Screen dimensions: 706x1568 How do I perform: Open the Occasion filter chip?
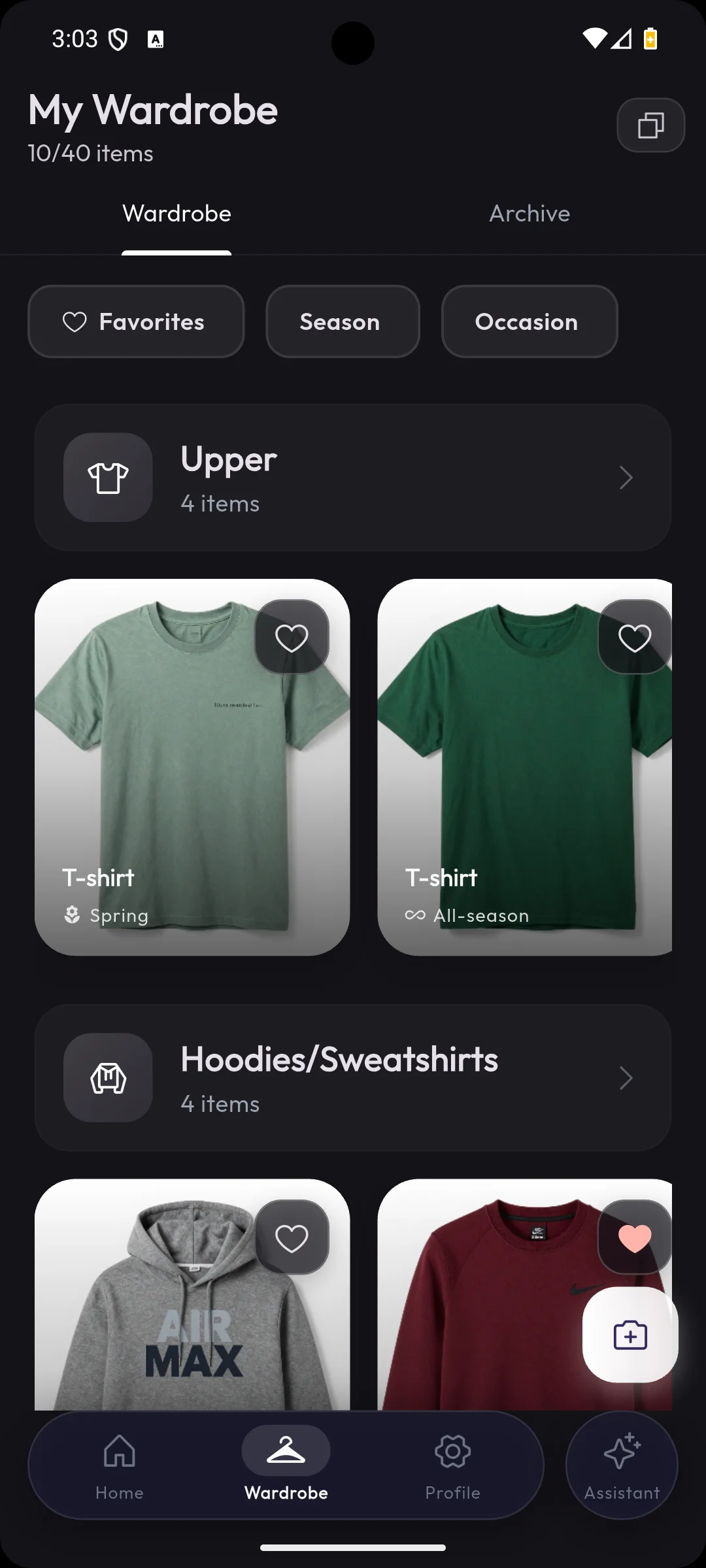click(529, 321)
